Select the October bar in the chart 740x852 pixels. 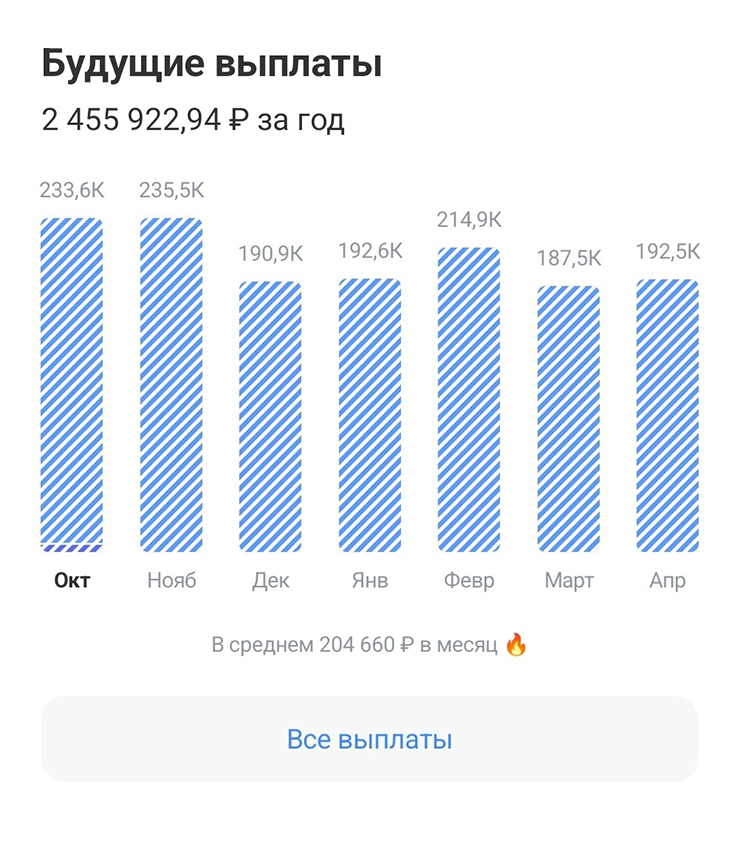click(x=71, y=390)
